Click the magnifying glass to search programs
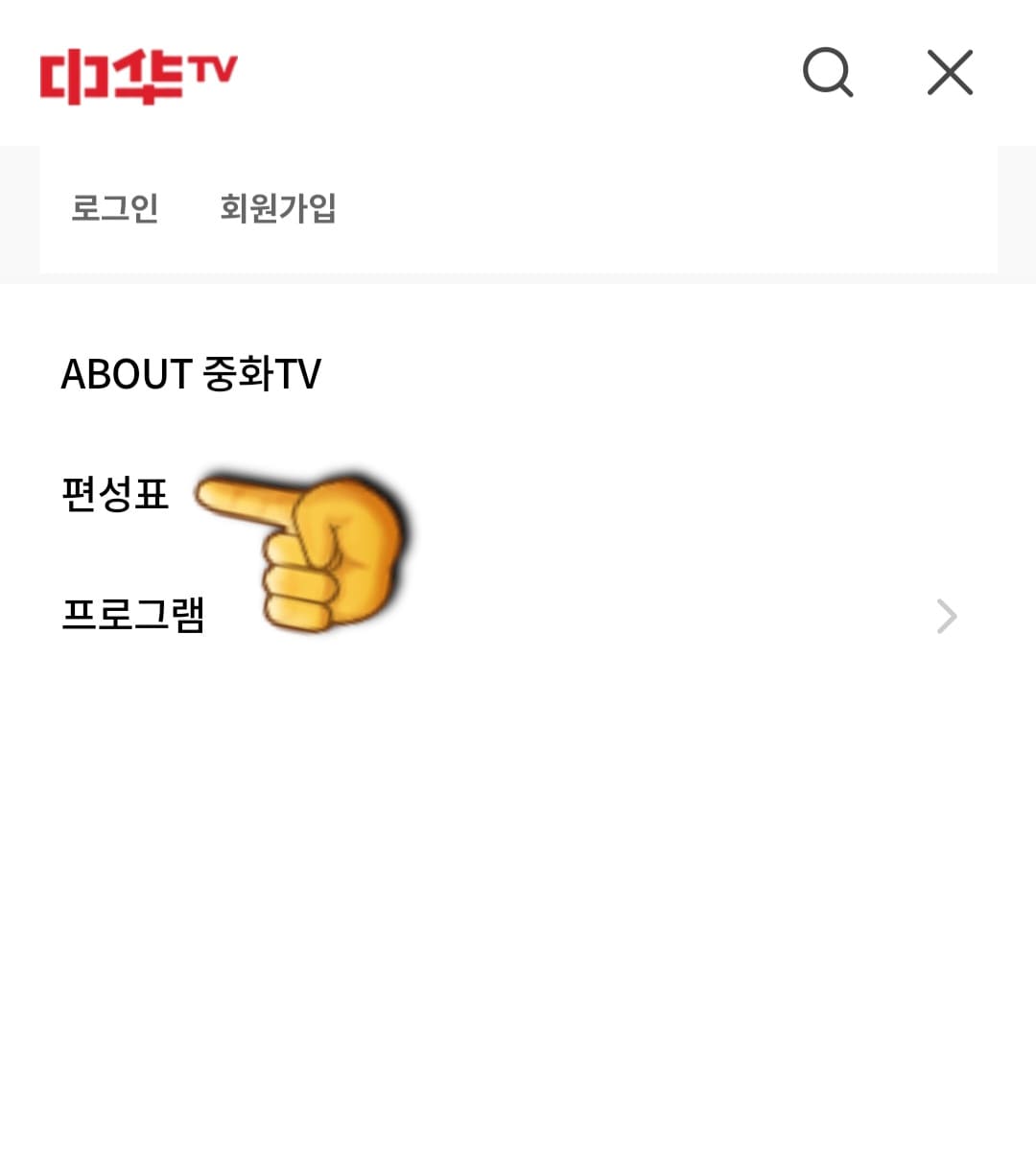This screenshot has height=1152, width=1036. (827, 72)
